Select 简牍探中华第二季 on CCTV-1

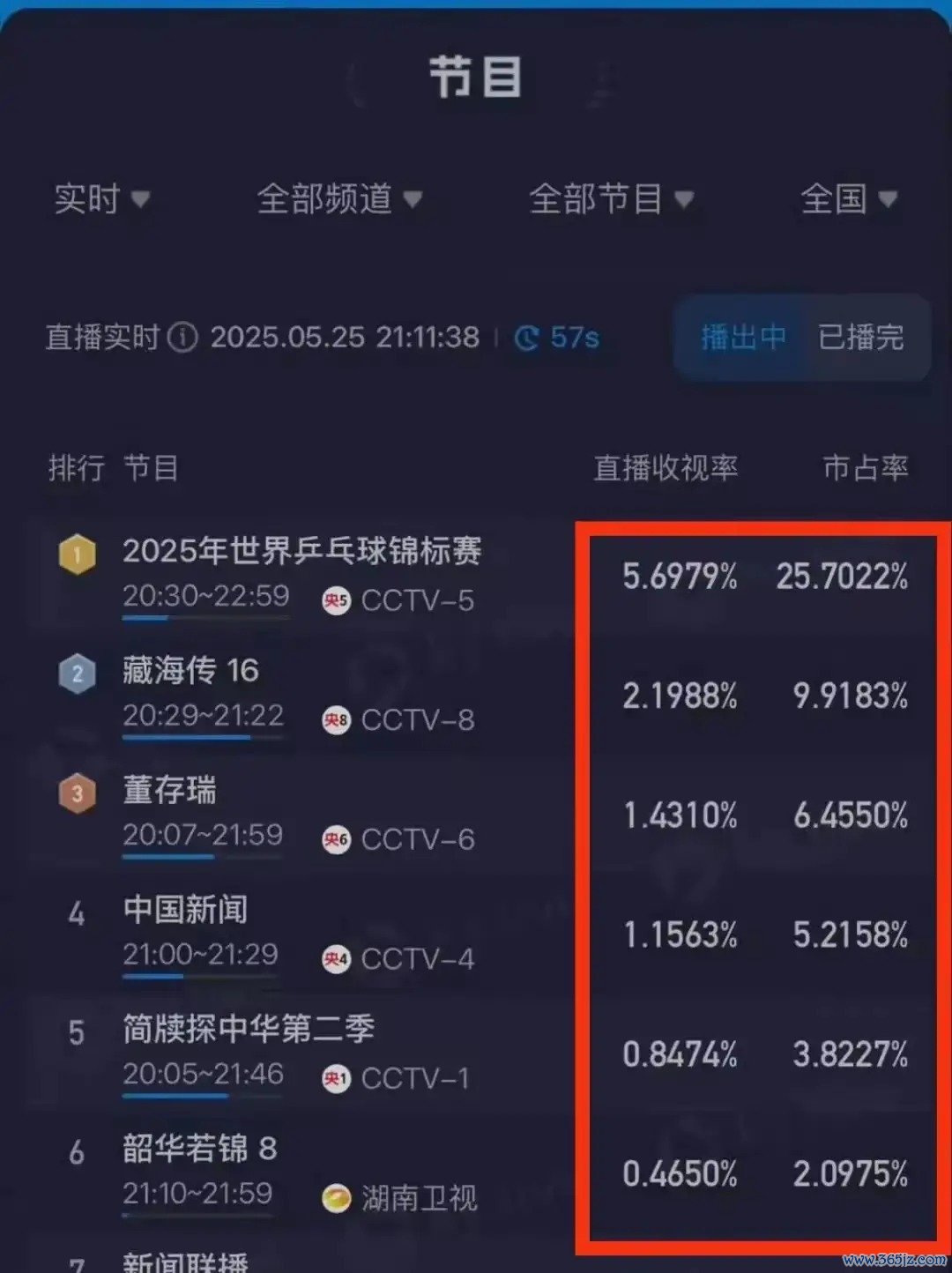(249, 1029)
